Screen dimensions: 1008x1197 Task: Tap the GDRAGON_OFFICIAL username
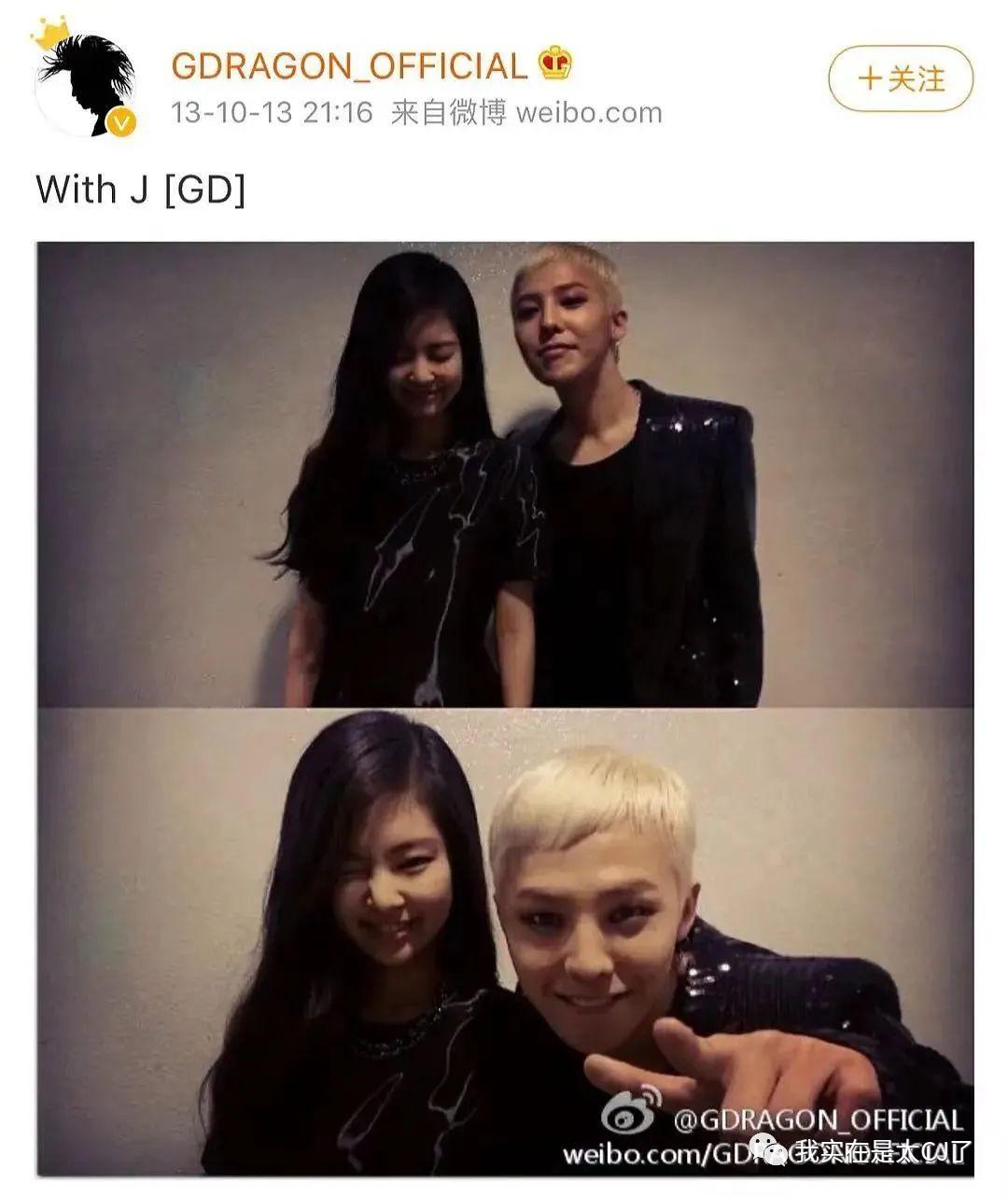(x=350, y=65)
